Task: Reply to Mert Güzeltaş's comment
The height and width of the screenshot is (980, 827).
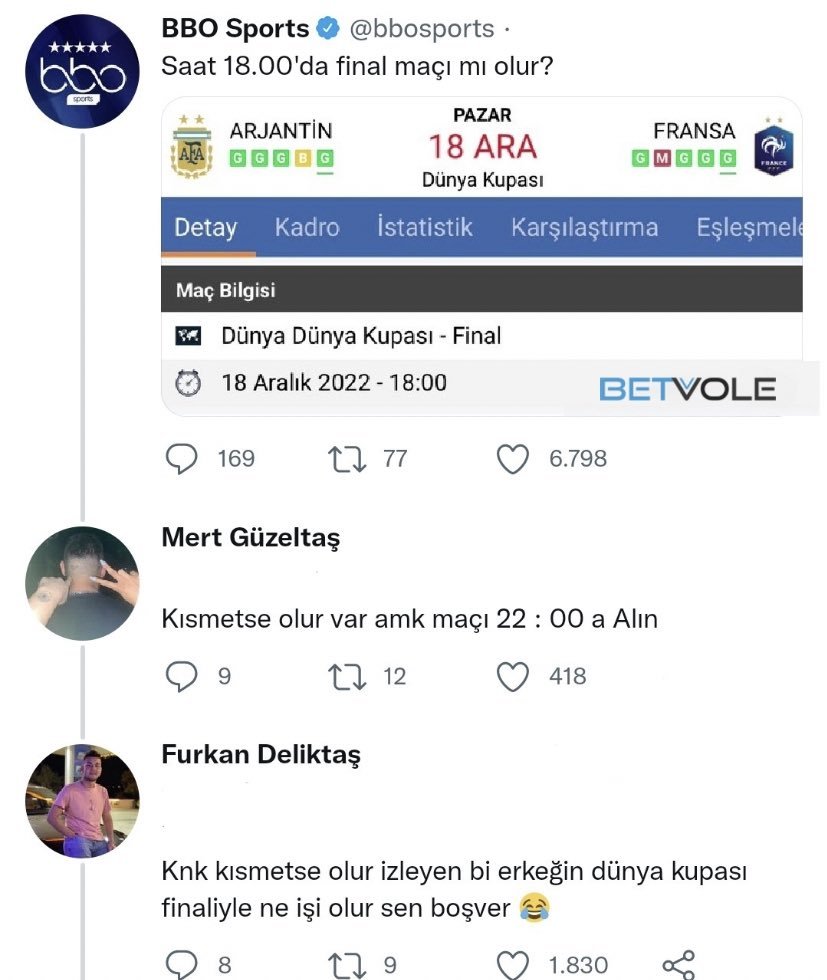Action: (181, 677)
